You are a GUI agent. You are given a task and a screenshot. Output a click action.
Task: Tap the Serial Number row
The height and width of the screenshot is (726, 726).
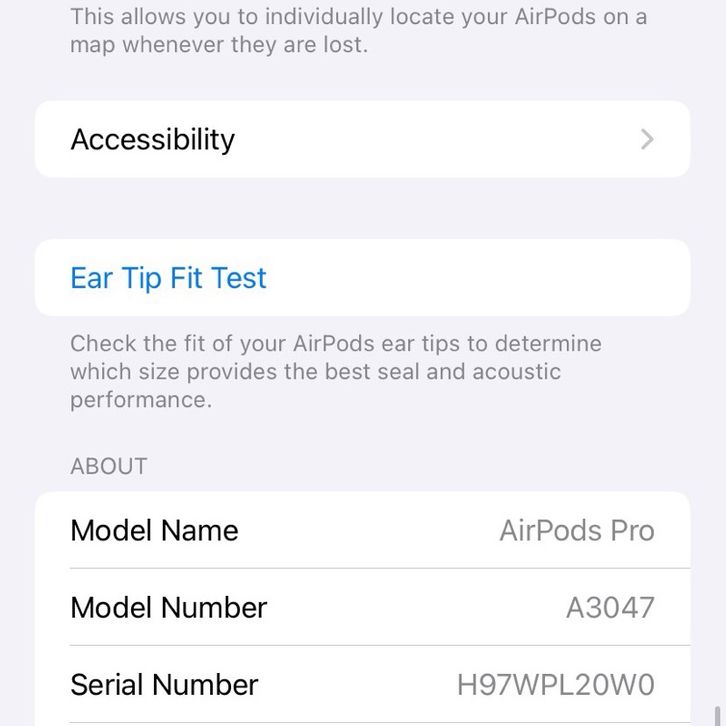click(362, 685)
